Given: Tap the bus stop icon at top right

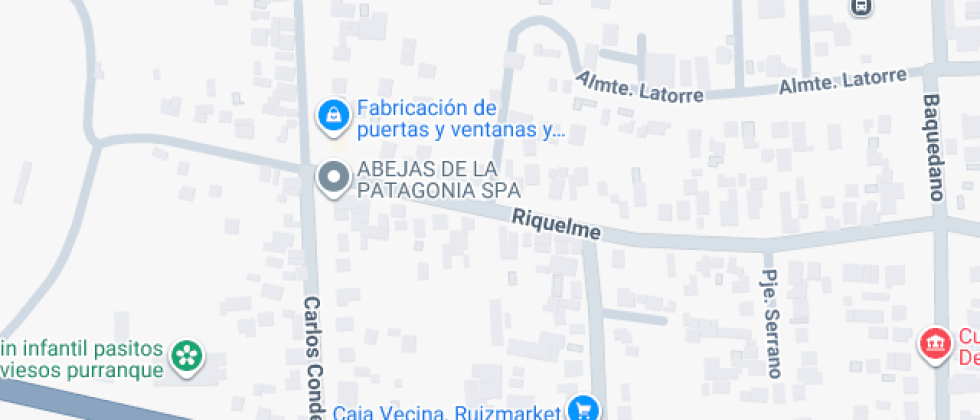Looking at the screenshot, I should point(861,6).
